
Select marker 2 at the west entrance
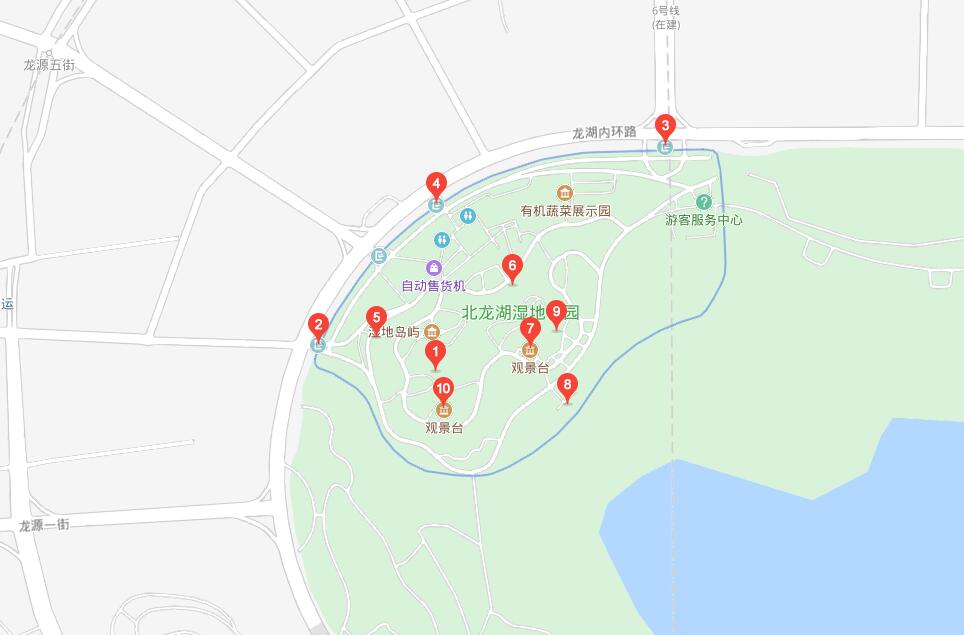(318, 325)
